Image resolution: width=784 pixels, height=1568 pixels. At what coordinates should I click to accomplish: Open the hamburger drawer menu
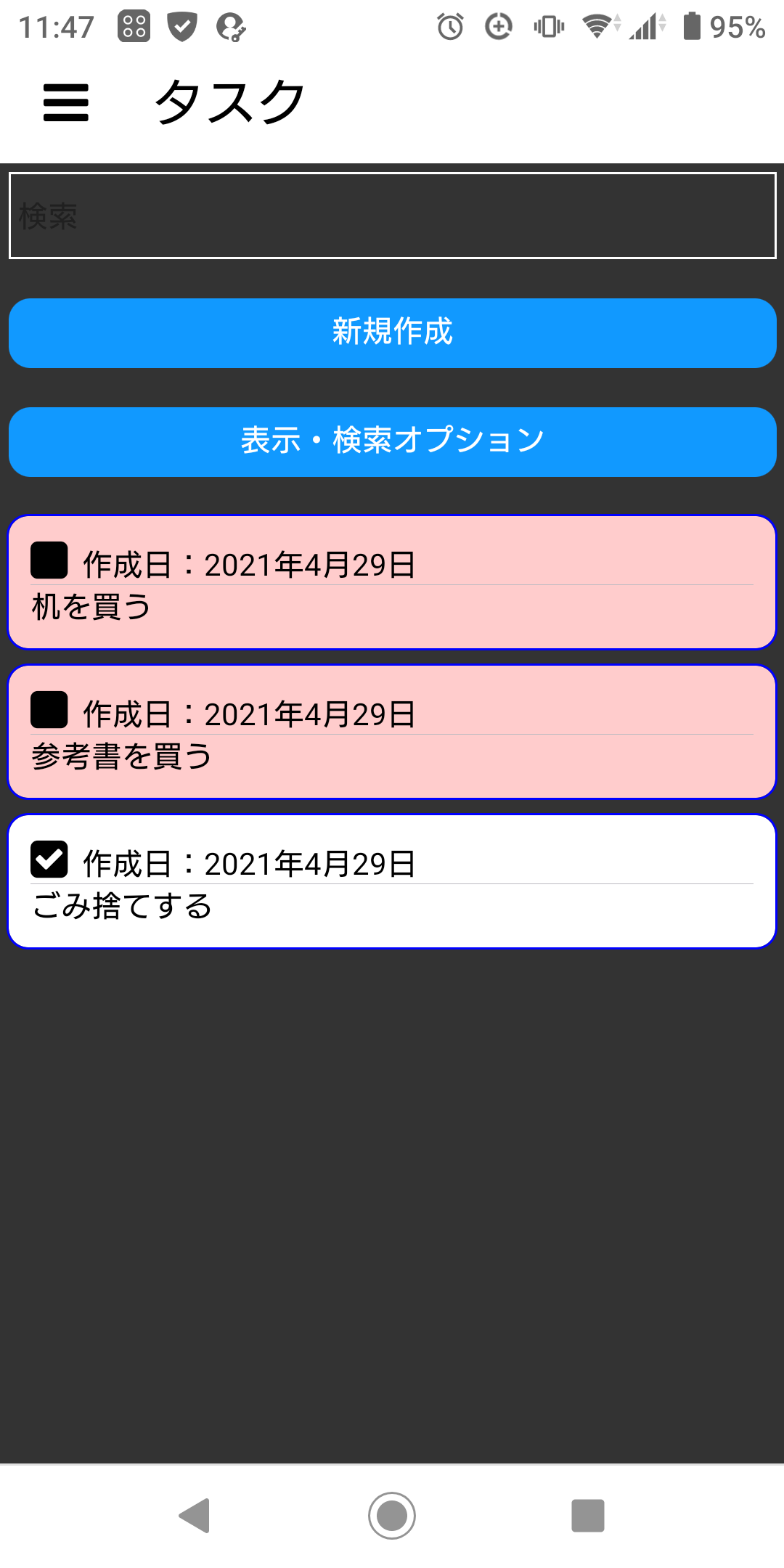pos(66,102)
